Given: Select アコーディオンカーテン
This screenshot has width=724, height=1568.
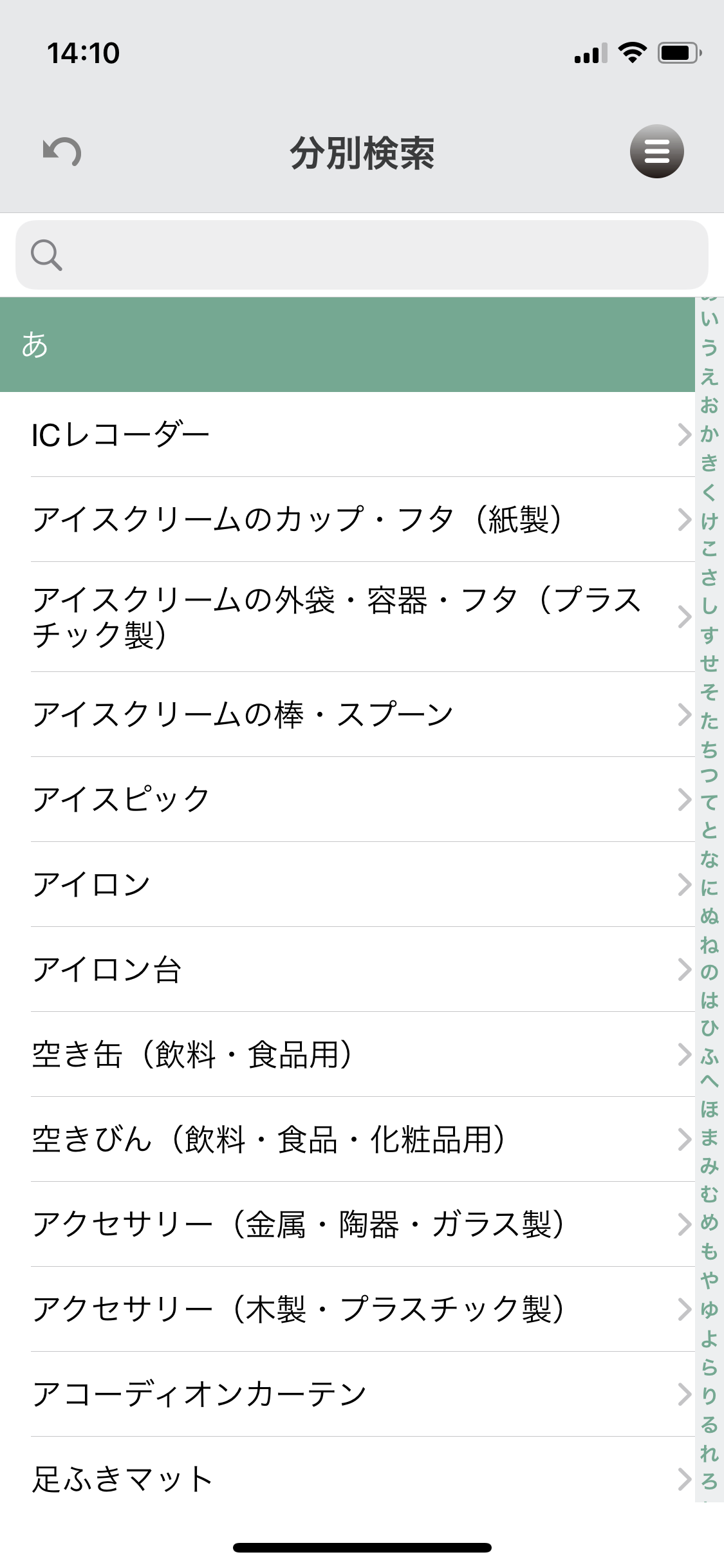Looking at the screenshot, I should pyautogui.click(x=348, y=1394).
